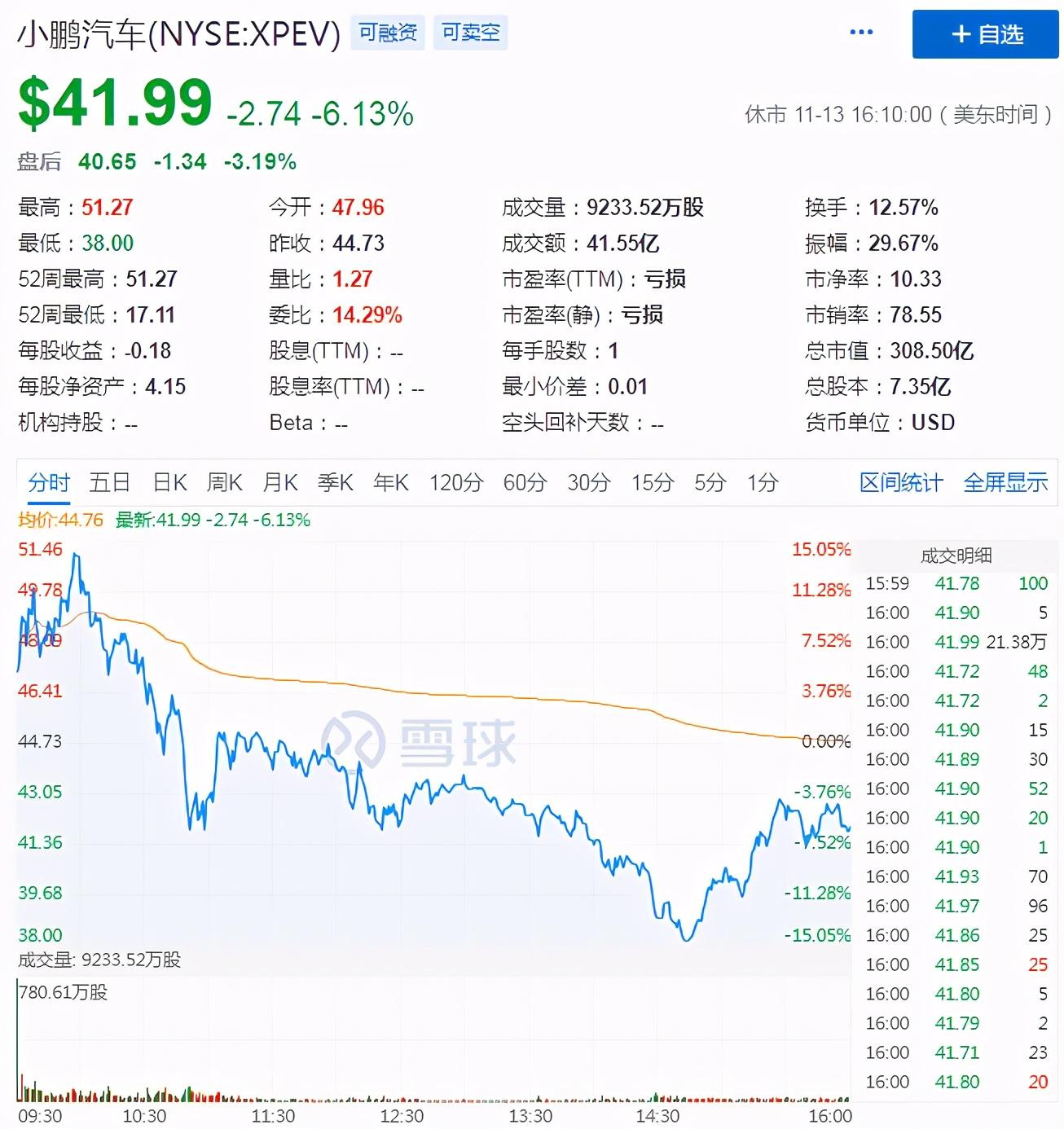Open the 5分 interval option
The image size is (1064, 1129).
(x=709, y=482)
